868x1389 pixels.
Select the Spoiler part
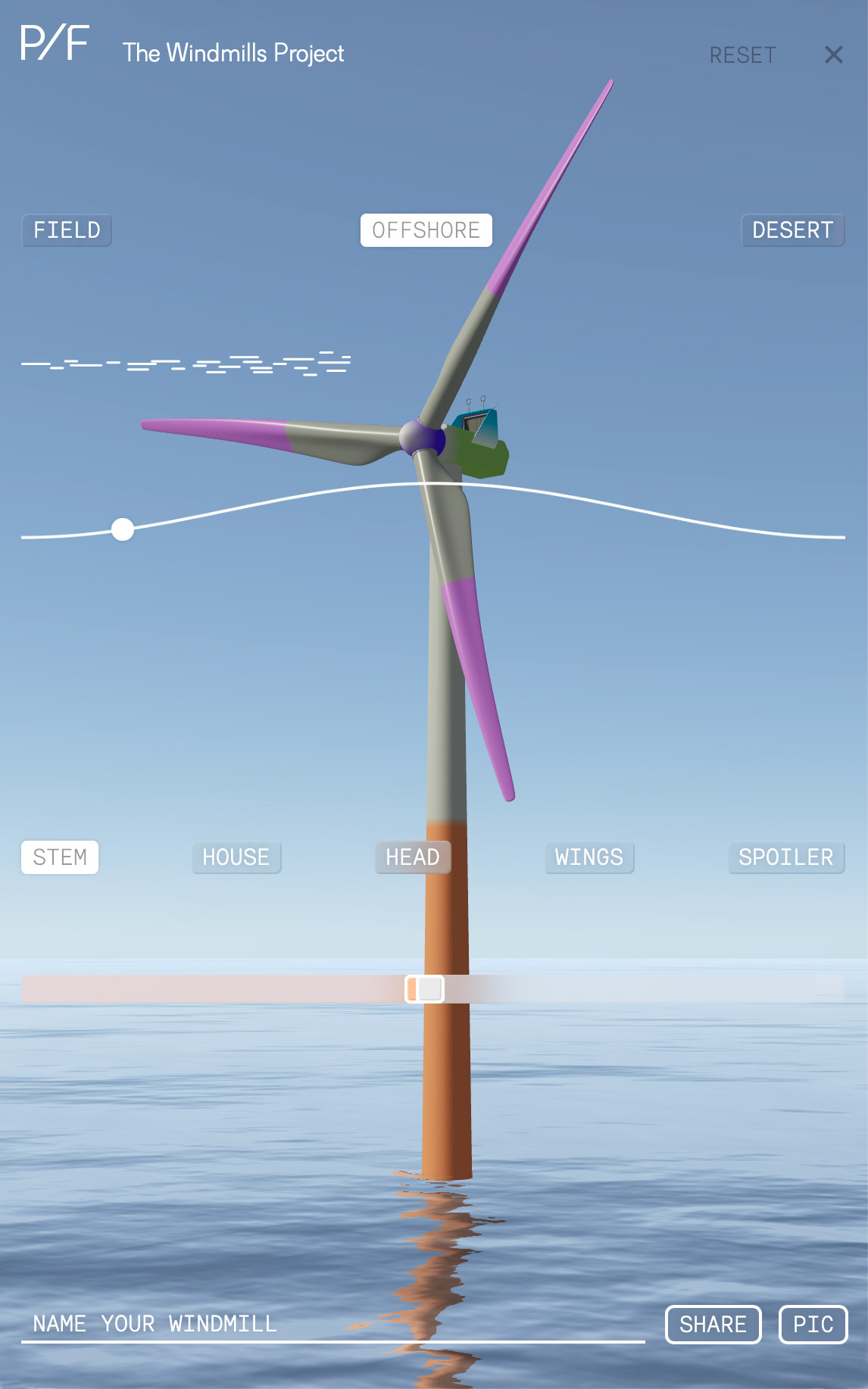coord(785,857)
